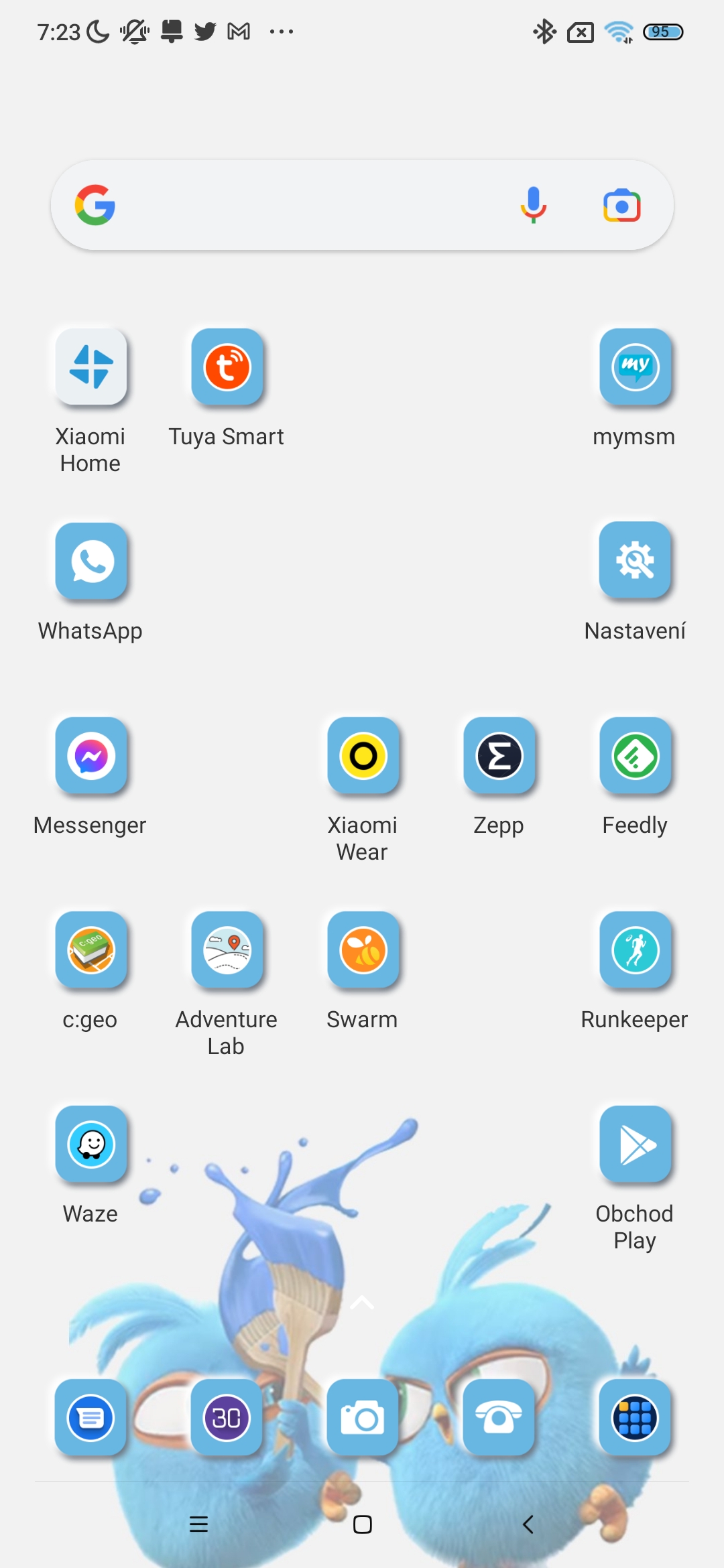
Task: Launch the mymsm app
Action: 635,367
